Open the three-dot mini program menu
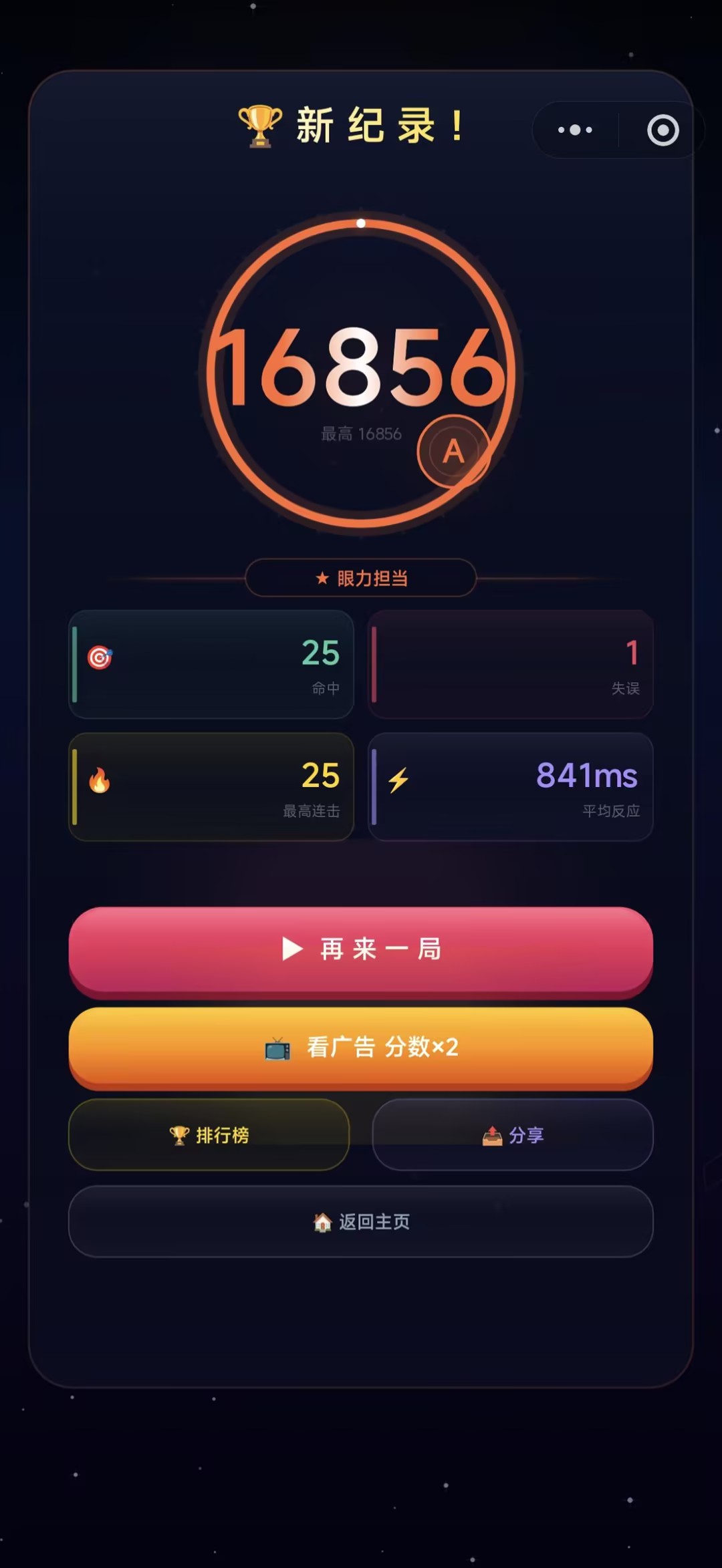The height and width of the screenshot is (1568, 722). point(574,129)
